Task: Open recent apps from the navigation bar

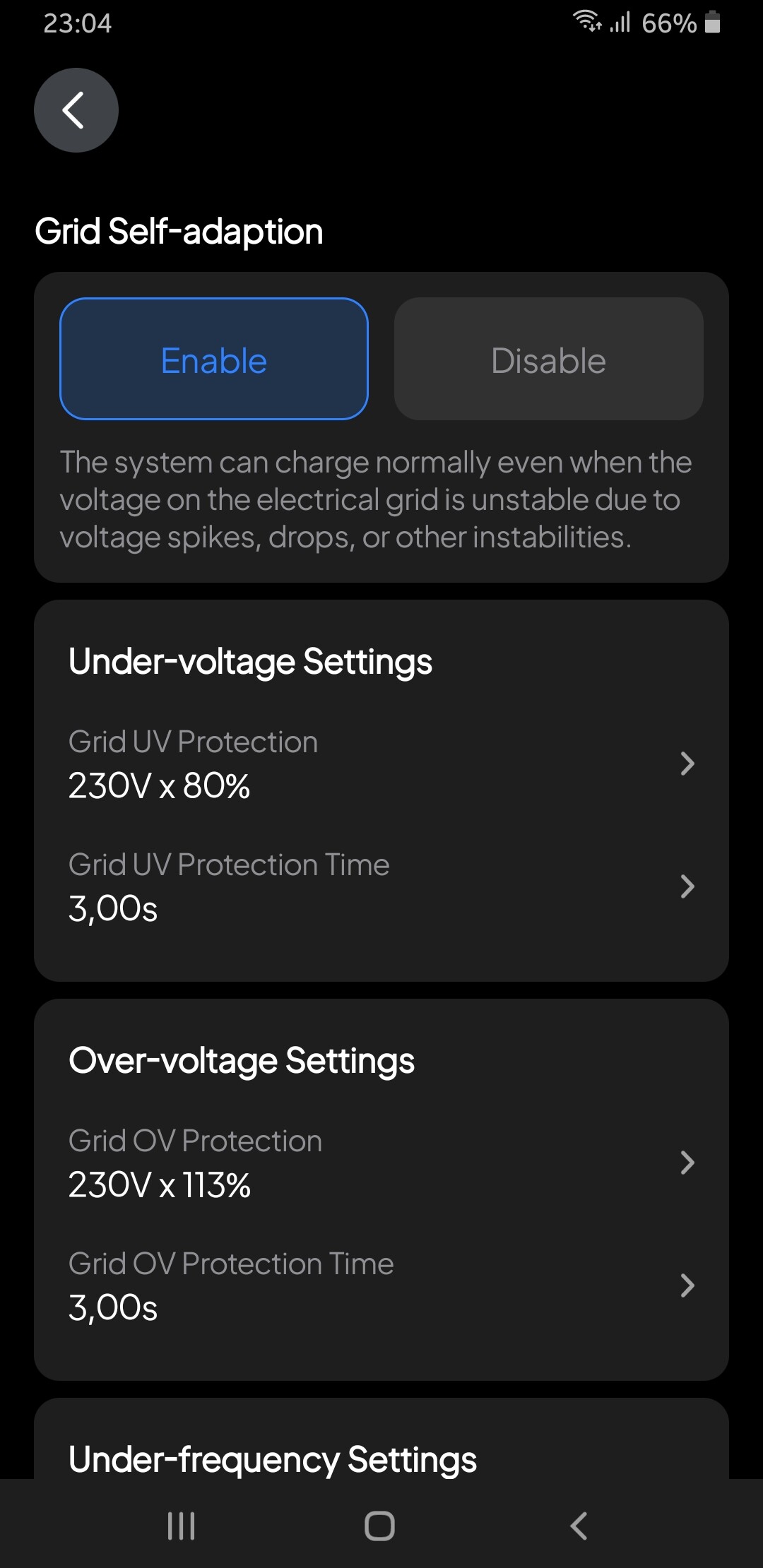Action: 182,1526
